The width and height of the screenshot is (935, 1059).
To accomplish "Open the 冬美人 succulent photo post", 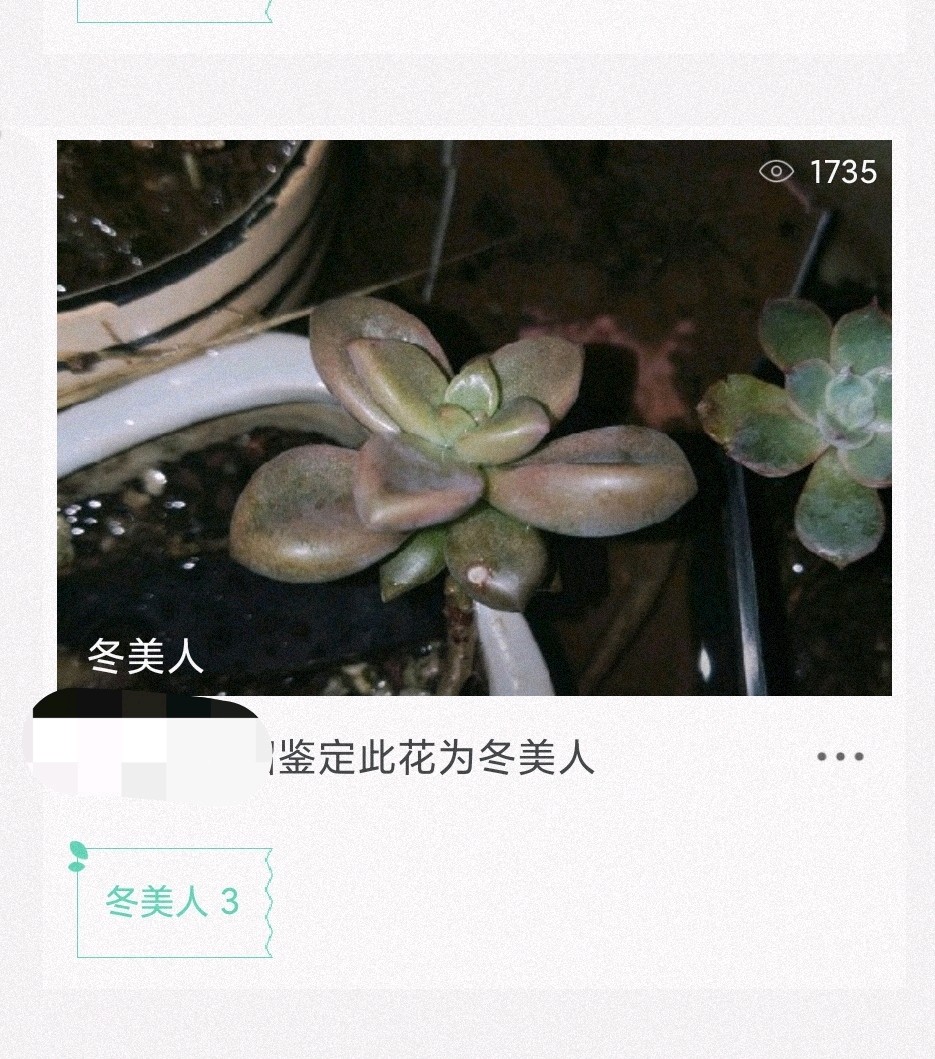I will pos(474,417).
